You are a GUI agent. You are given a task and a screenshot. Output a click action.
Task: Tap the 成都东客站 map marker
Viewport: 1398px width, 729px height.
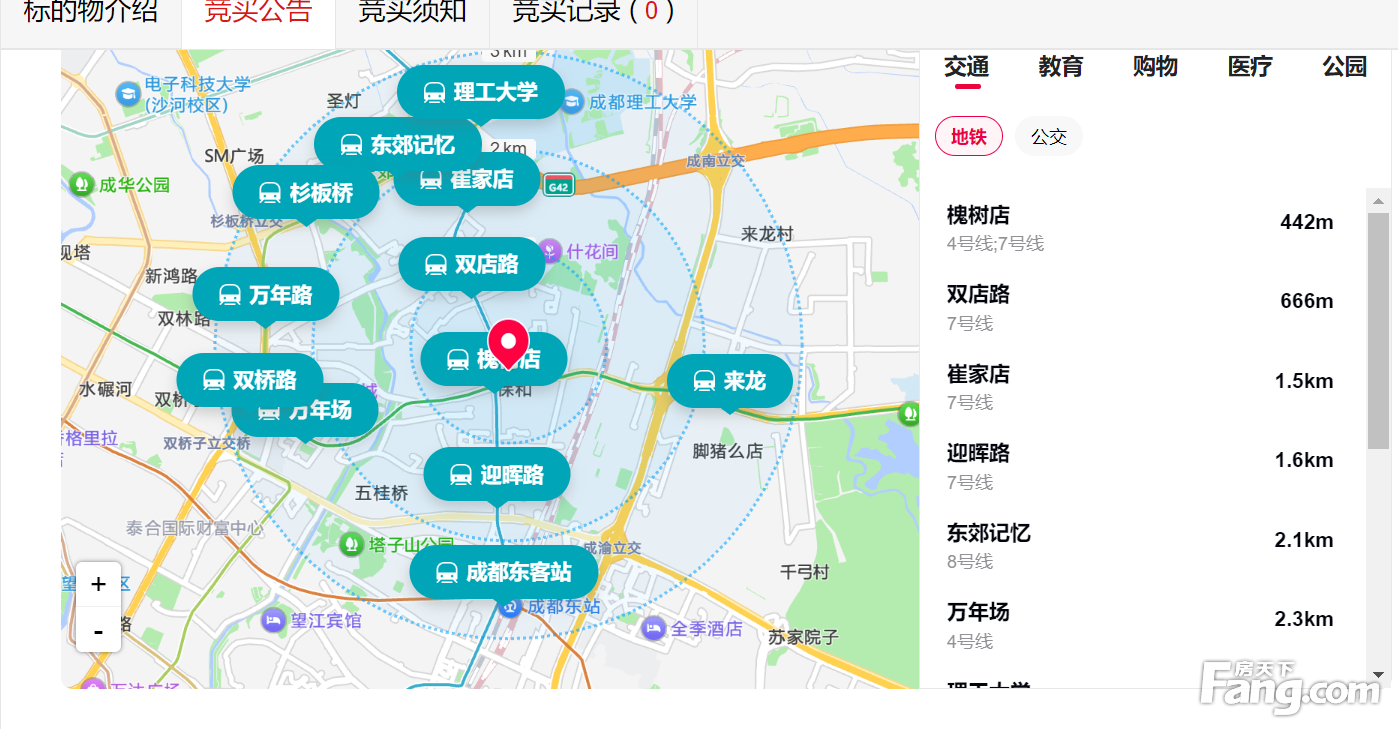point(504,573)
